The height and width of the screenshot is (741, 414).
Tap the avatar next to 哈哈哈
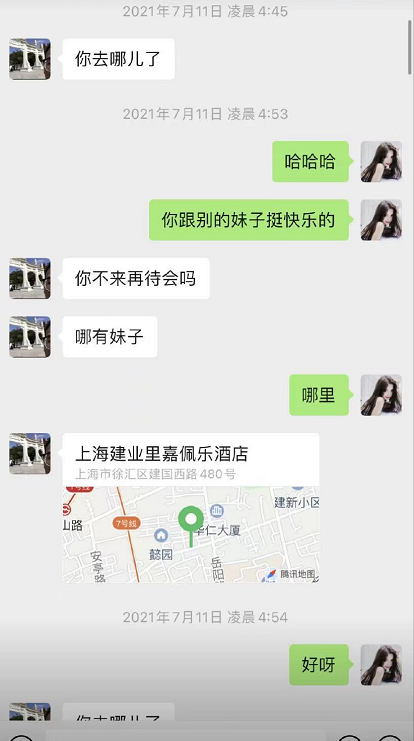381,162
